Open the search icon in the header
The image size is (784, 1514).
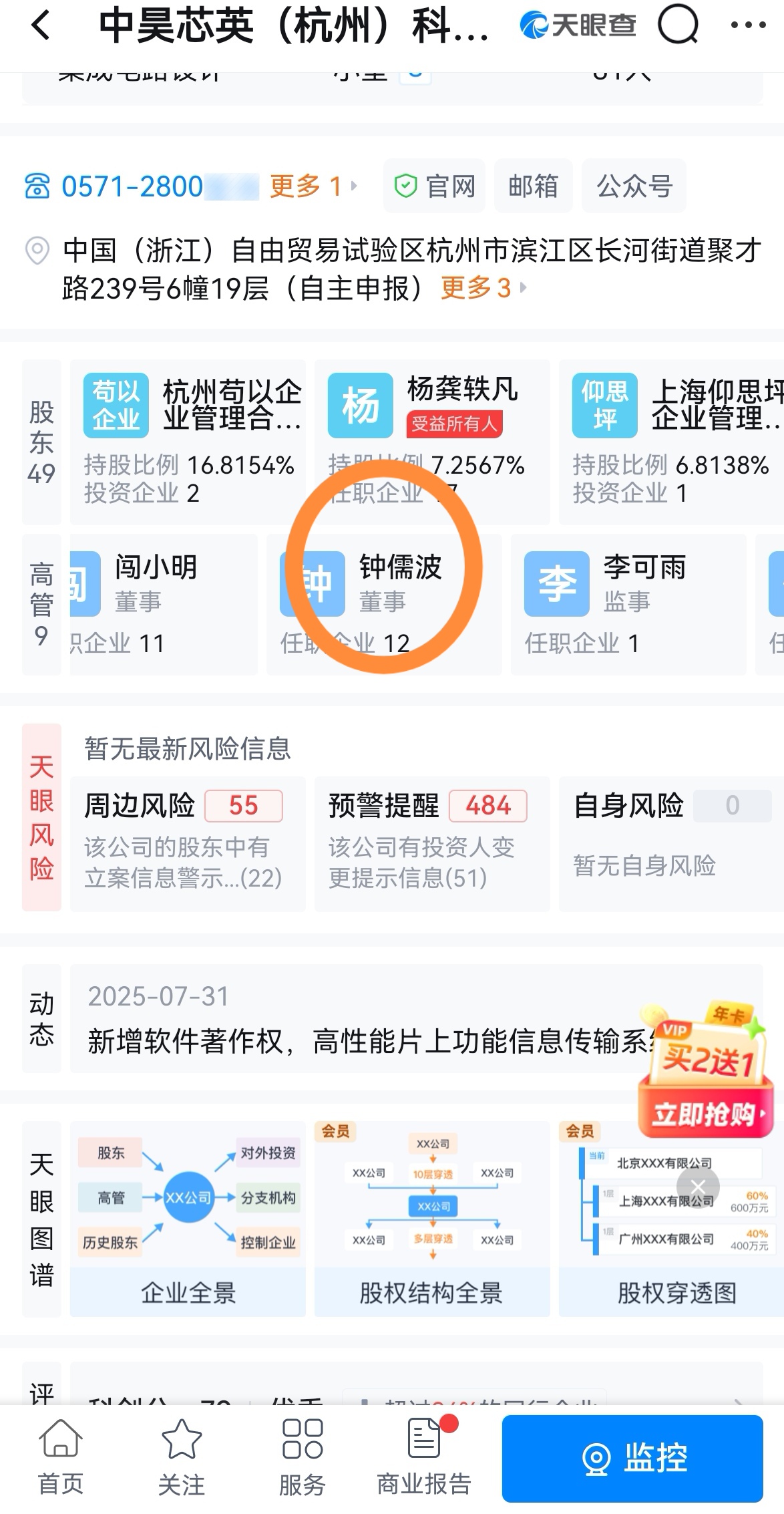677,26
